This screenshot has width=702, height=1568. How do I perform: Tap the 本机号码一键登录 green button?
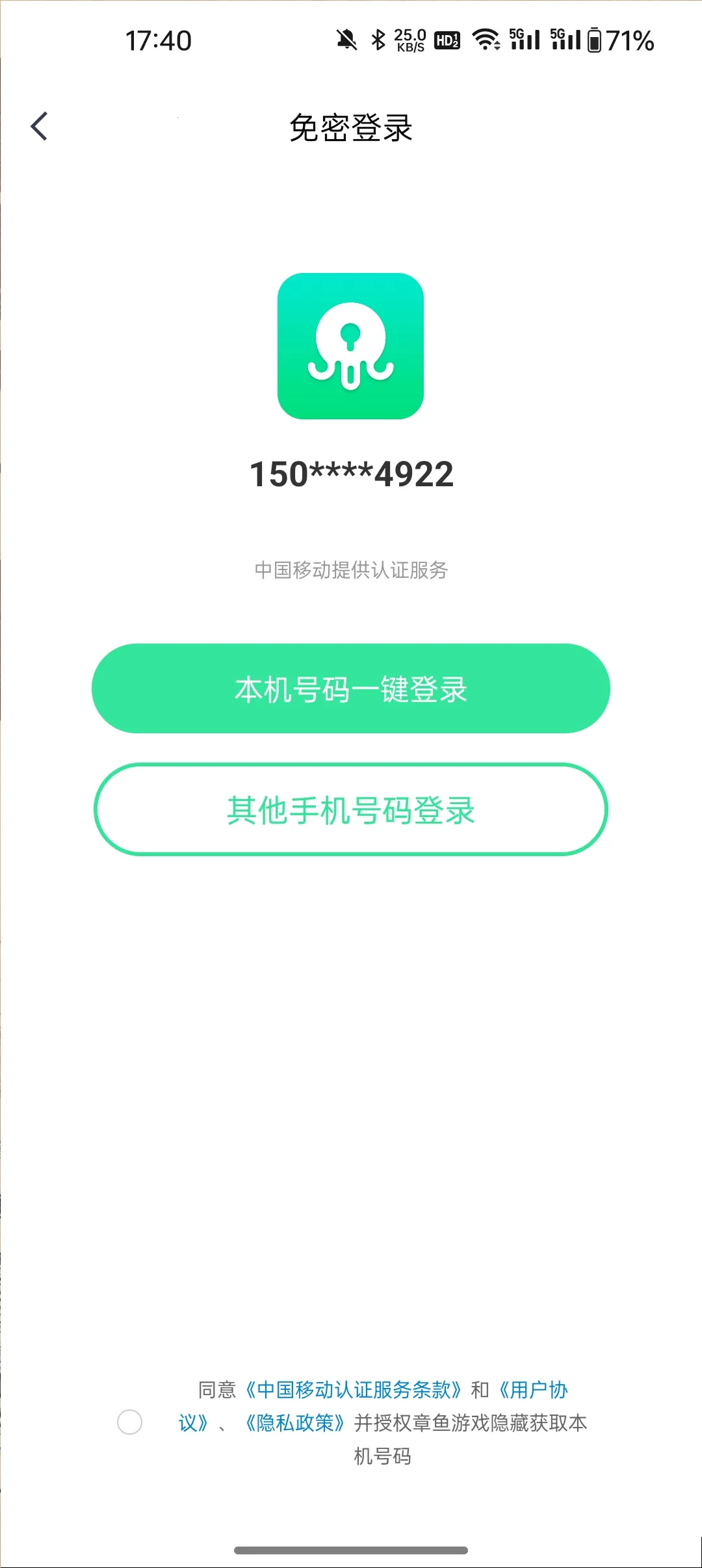[351, 688]
